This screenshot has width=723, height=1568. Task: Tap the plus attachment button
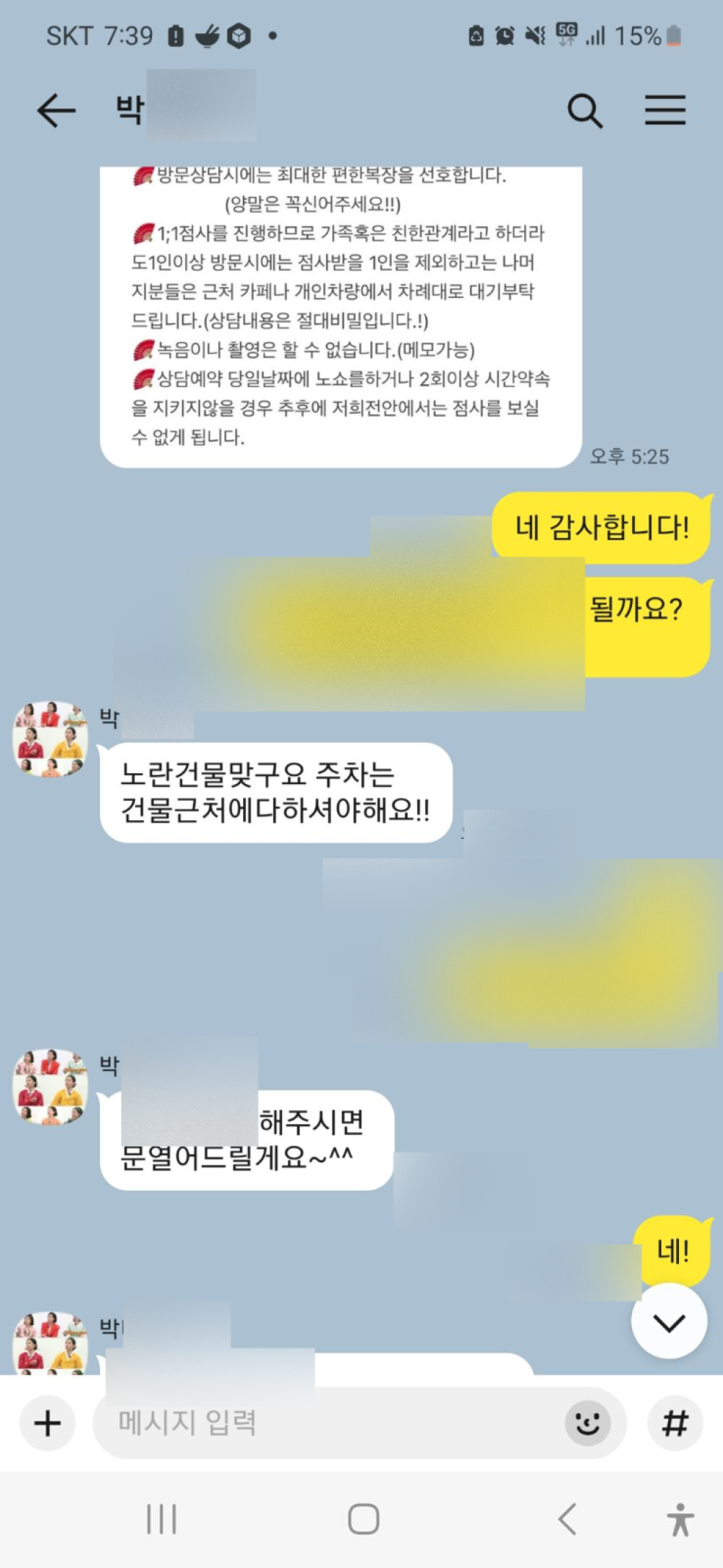48,1423
